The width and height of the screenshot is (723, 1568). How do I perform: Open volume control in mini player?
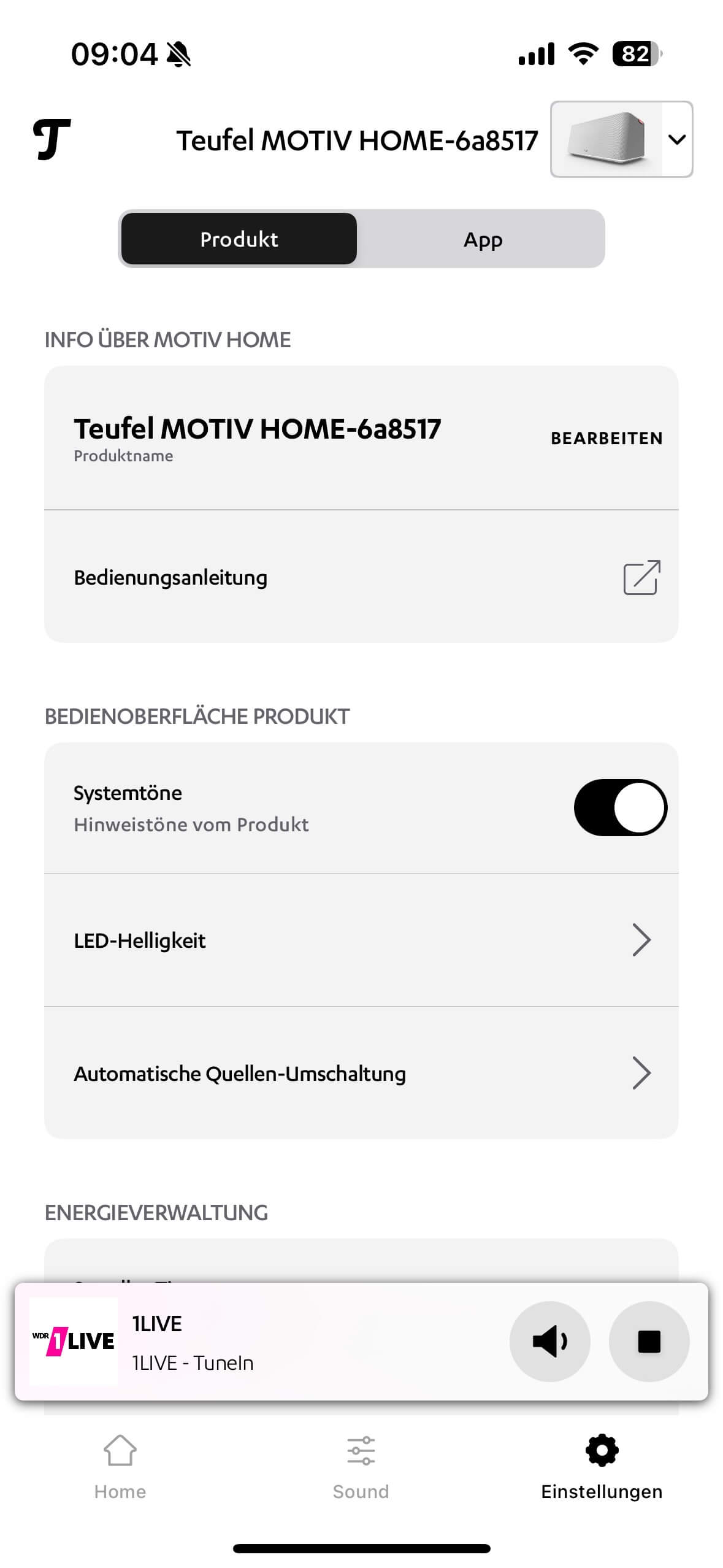tap(549, 1341)
